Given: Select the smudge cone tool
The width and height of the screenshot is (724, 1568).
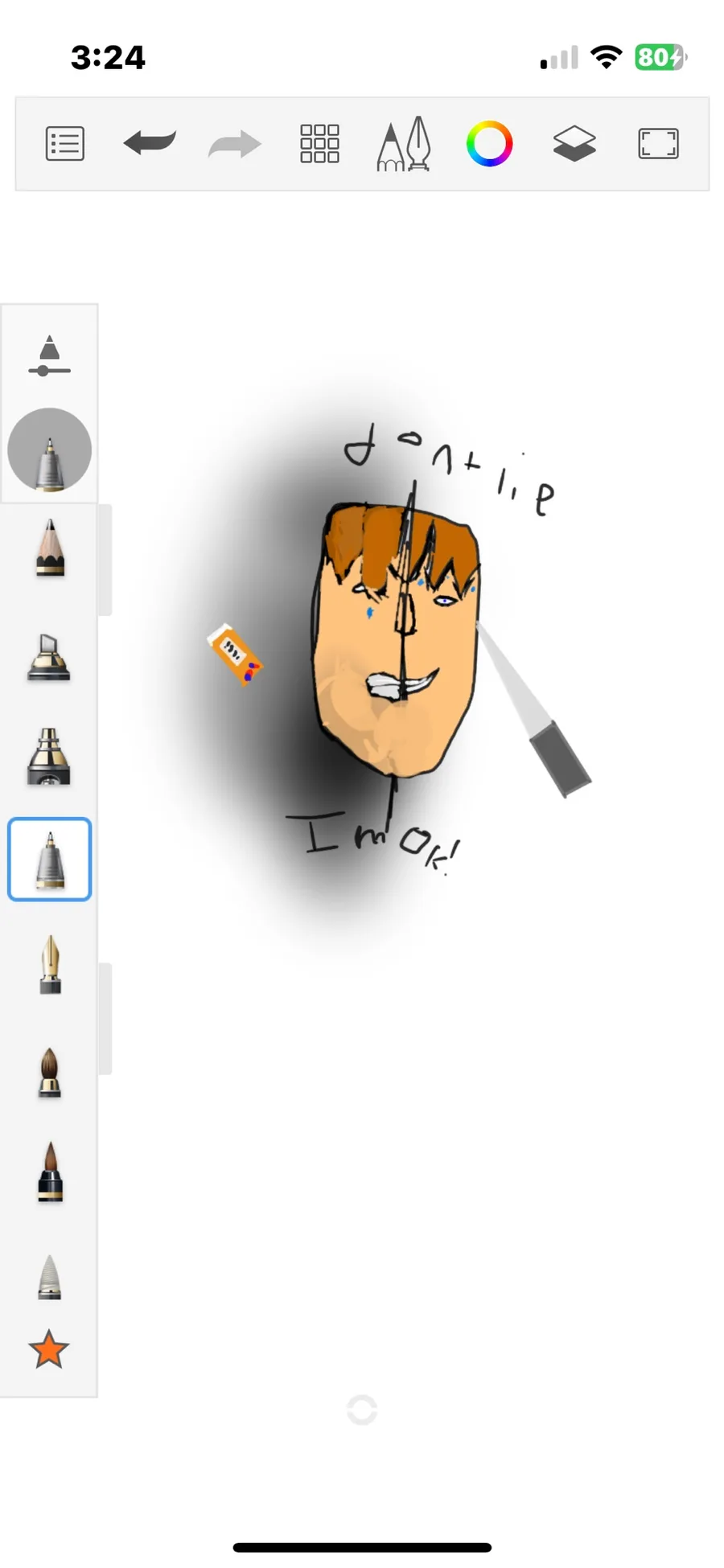Looking at the screenshot, I should pyautogui.click(x=50, y=1277).
